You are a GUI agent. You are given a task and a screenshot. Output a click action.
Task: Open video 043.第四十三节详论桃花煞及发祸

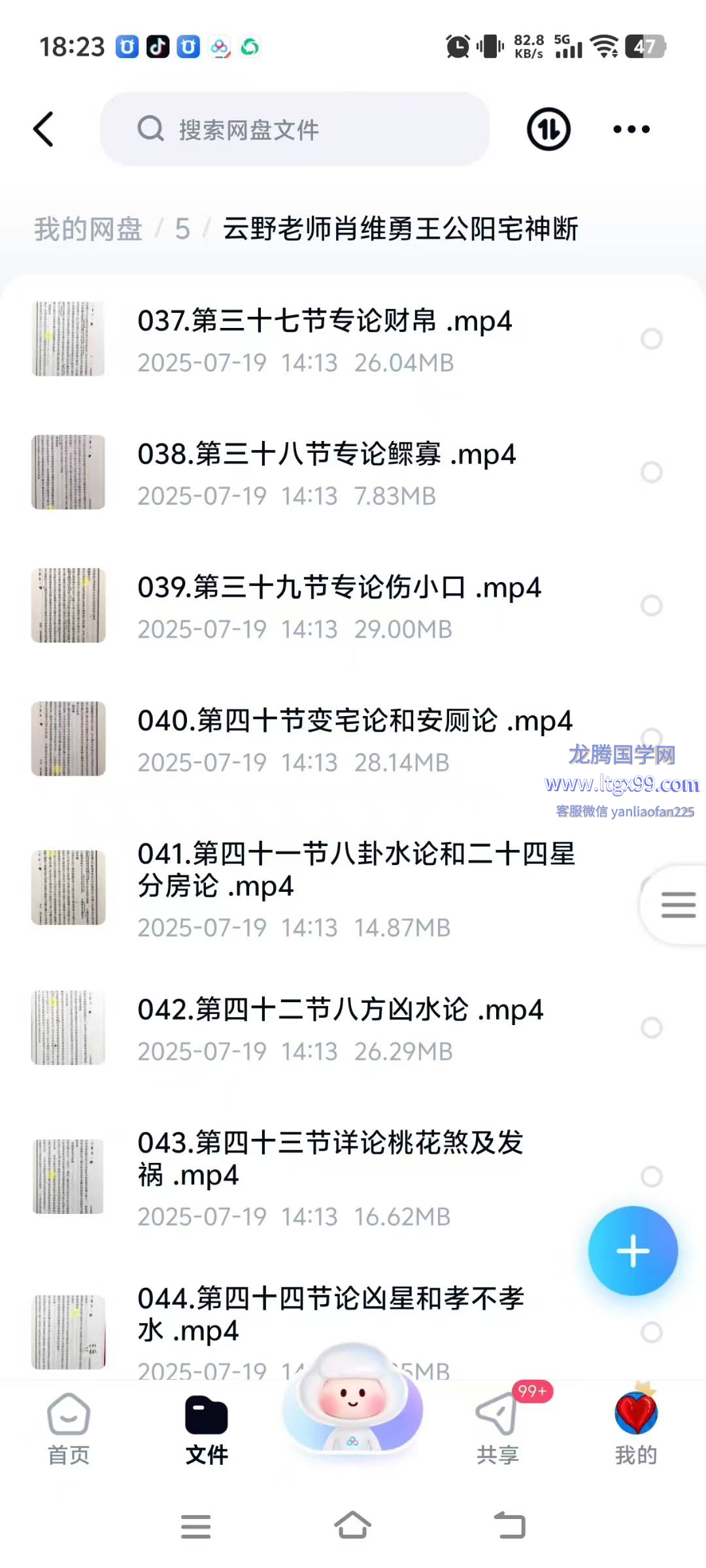330,1158
